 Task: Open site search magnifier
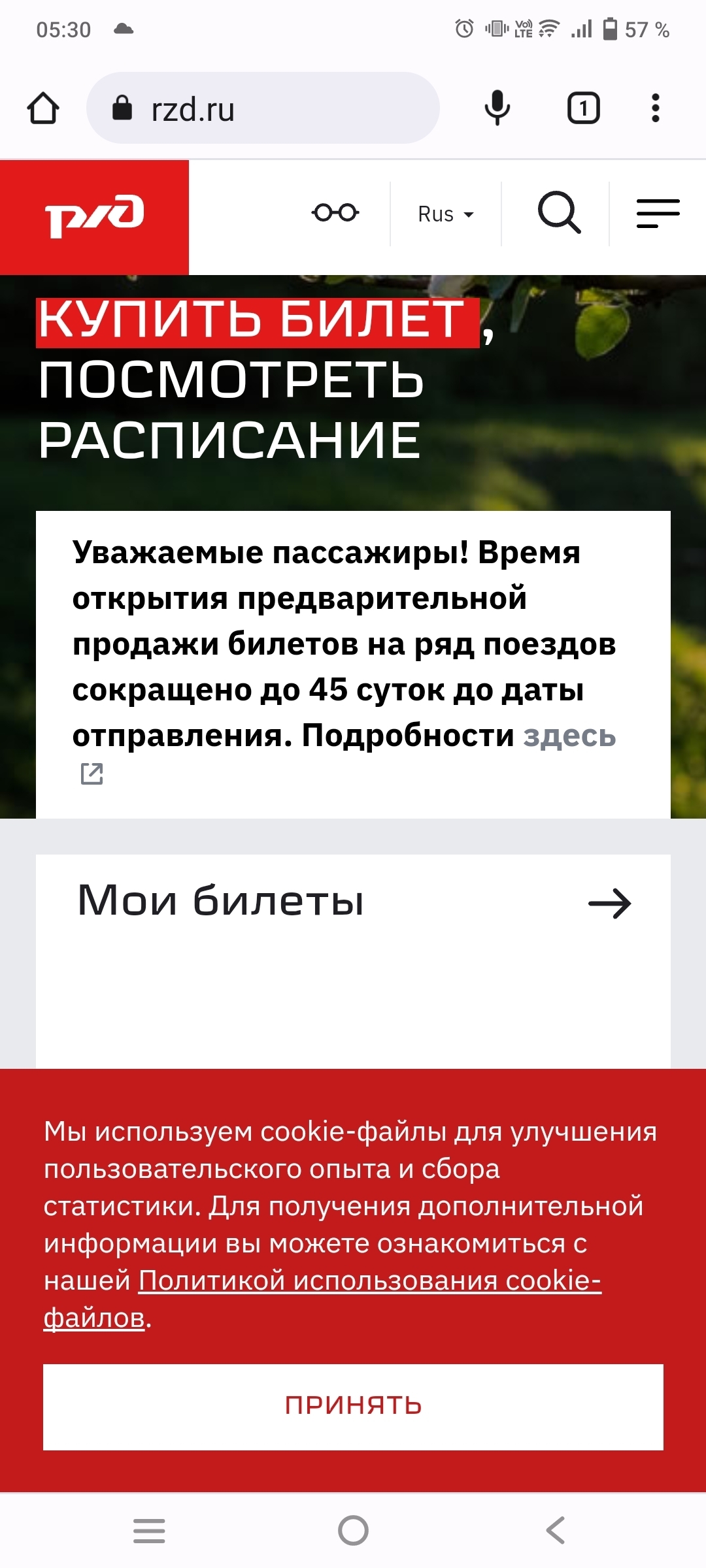coord(559,213)
